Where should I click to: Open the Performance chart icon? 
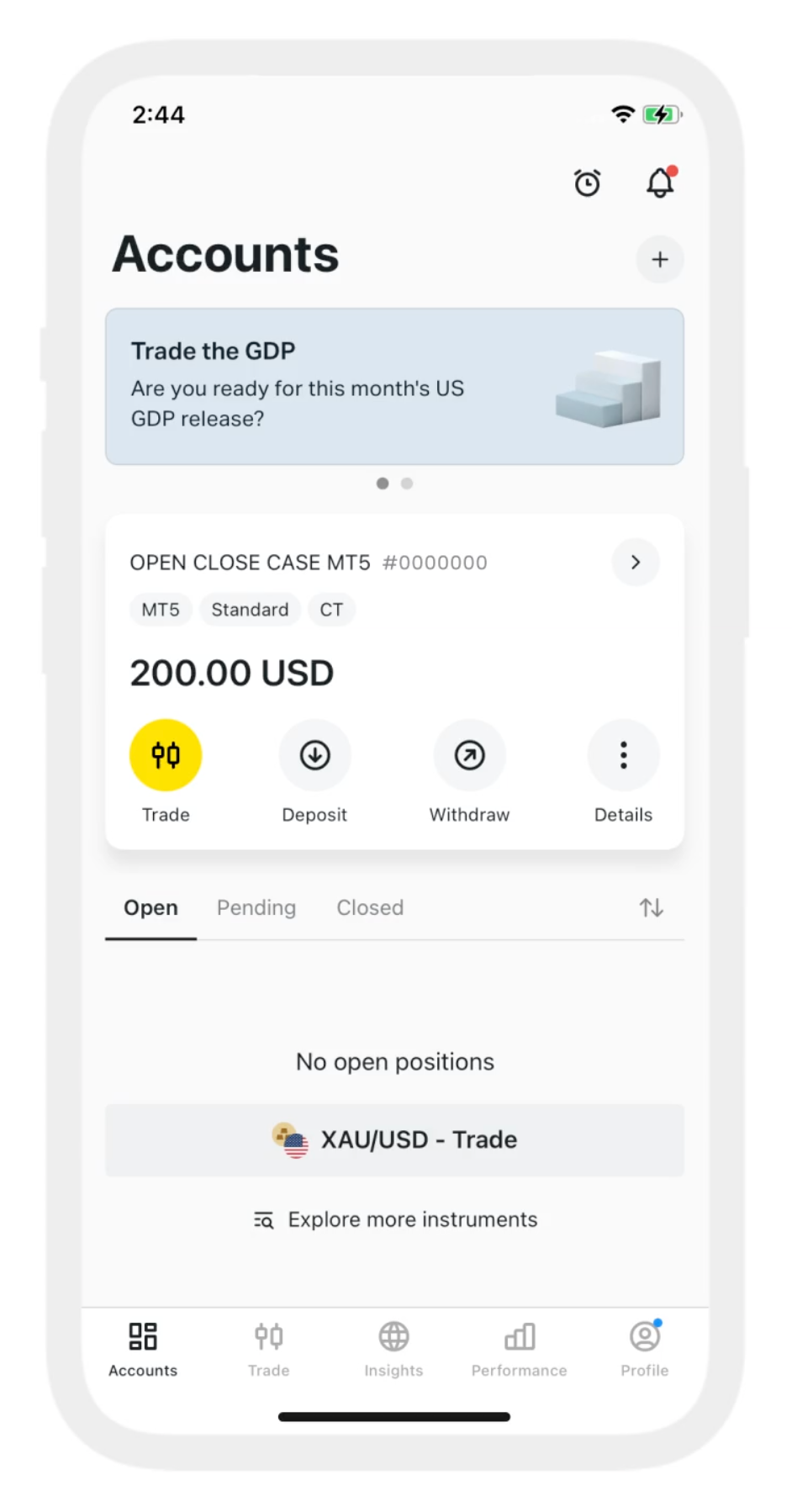(519, 1336)
